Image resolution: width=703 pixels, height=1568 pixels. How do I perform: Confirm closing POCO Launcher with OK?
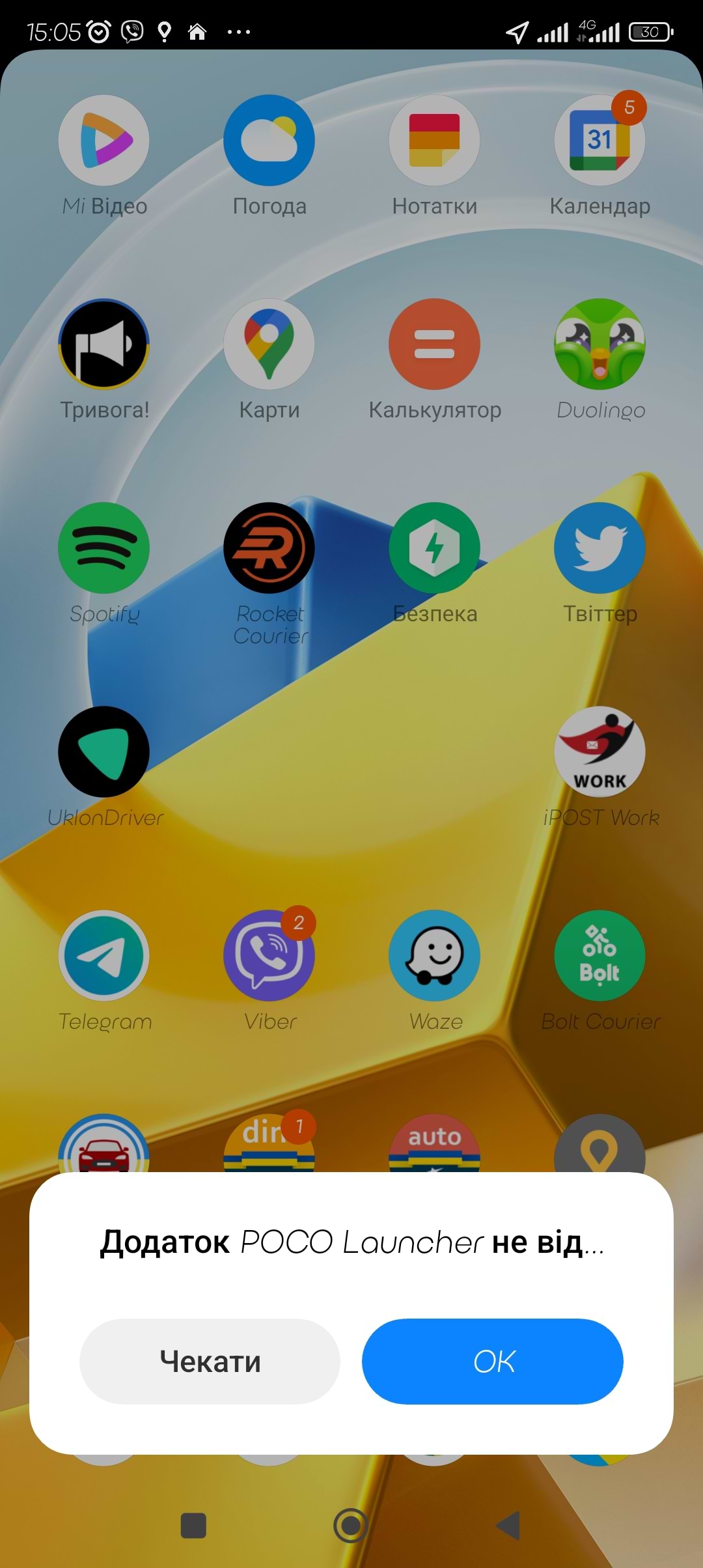coord(493,1361)
